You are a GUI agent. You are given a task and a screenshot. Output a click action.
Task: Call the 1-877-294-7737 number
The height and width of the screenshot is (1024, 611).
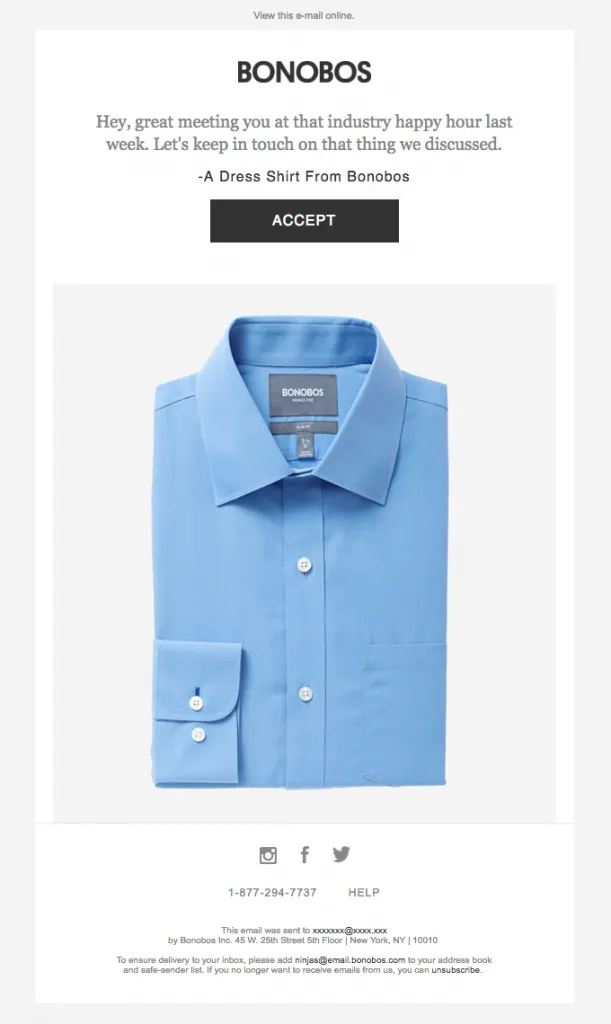[272, 892]
